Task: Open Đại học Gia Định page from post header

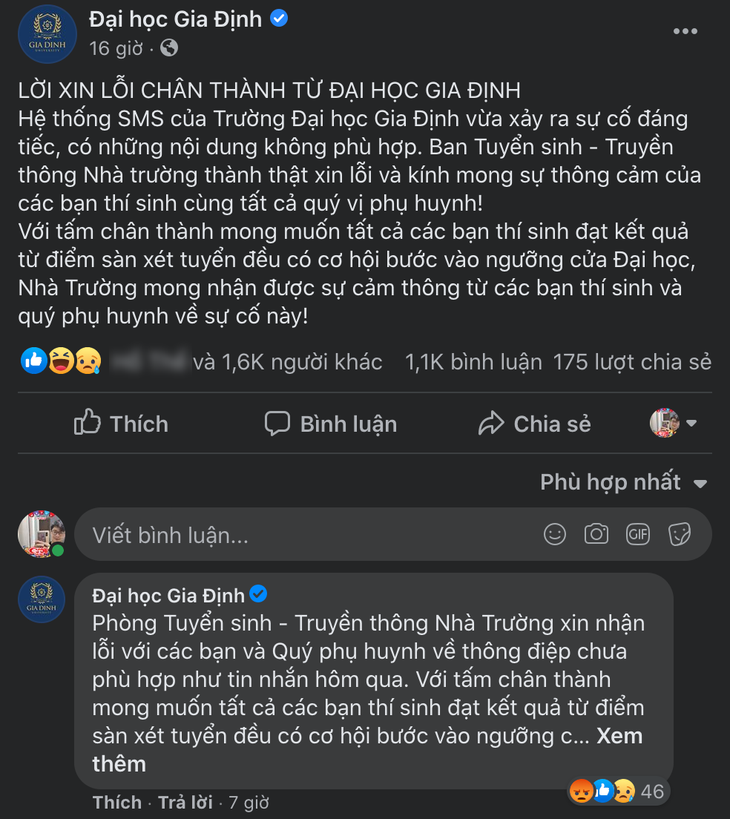Action: point(176,18)
